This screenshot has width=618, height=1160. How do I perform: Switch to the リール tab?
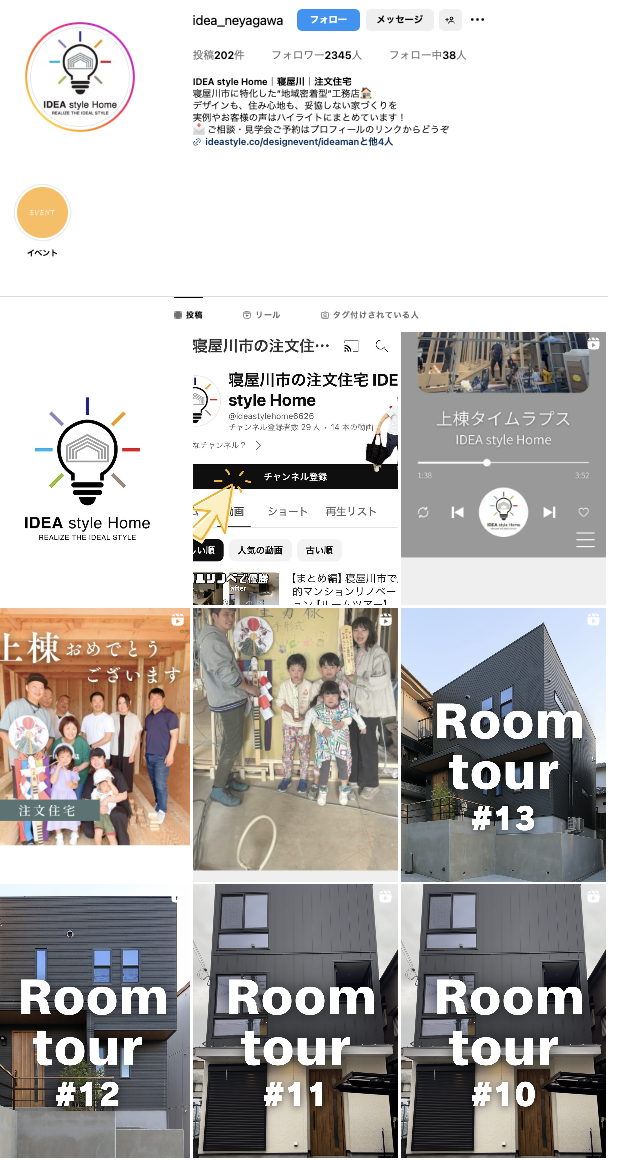(x=261, y=314)
